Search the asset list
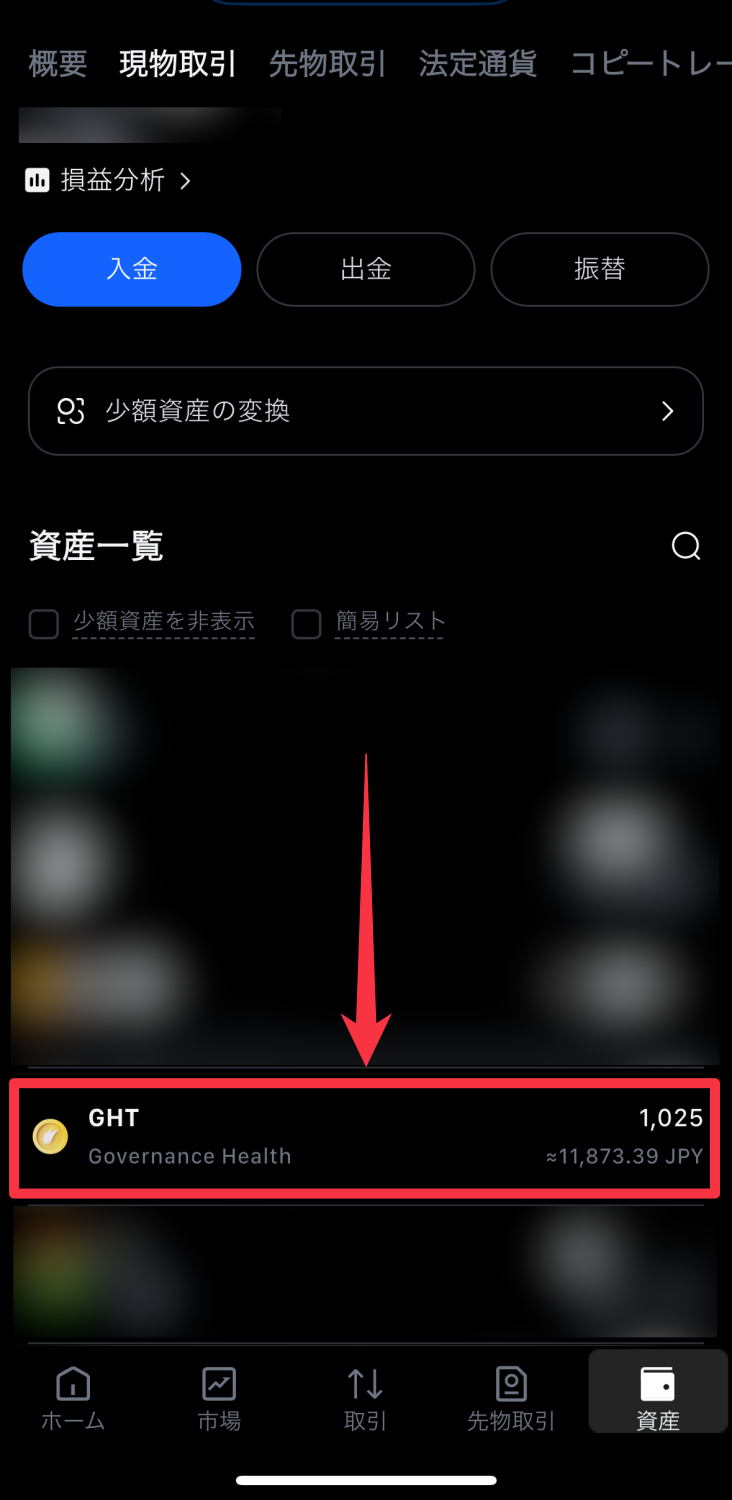The height and width of the screenshot is (1500, 732). (x=686, y=546)
